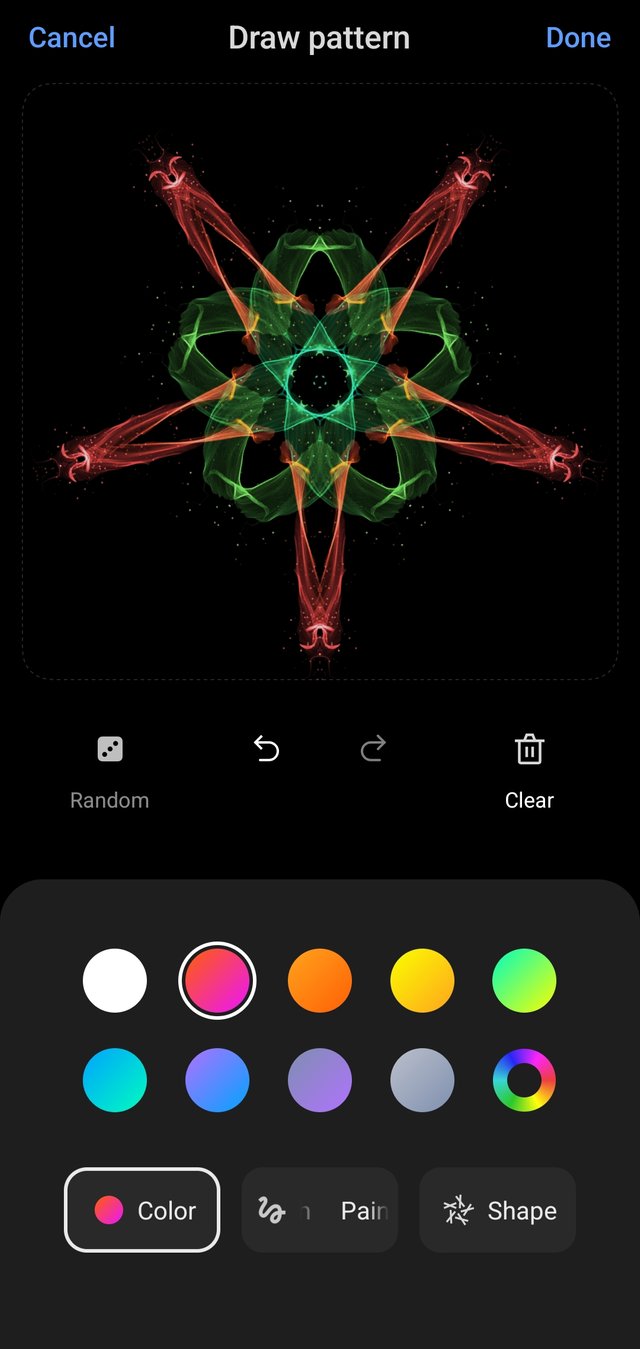Cancel the pattern drawing
The image size is (640, 1349).
(72, 38)
